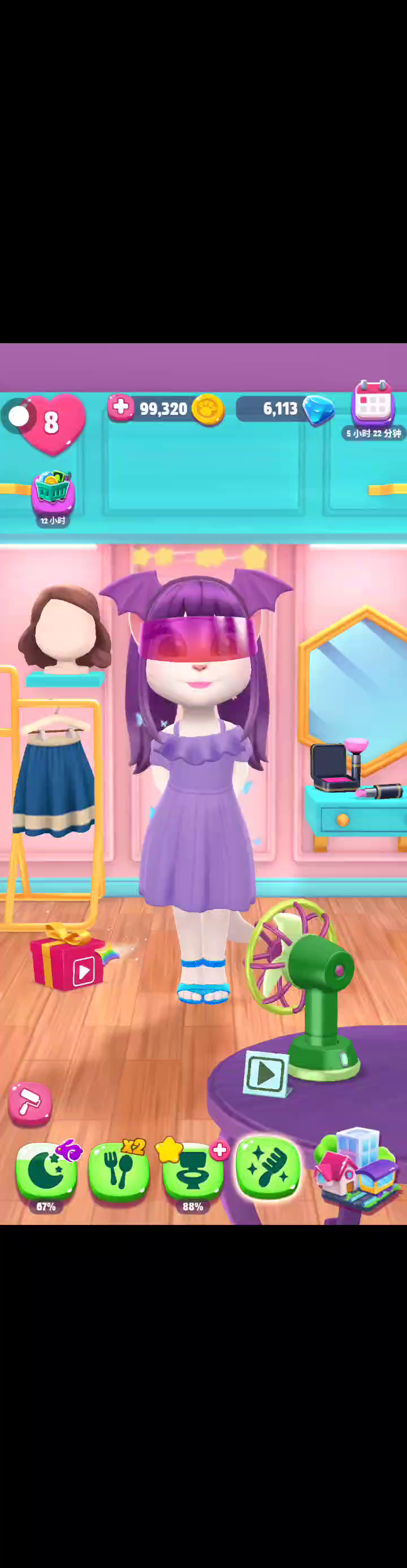
Task: Open the diamonds balance counter
Action: [x=285, y=409]
